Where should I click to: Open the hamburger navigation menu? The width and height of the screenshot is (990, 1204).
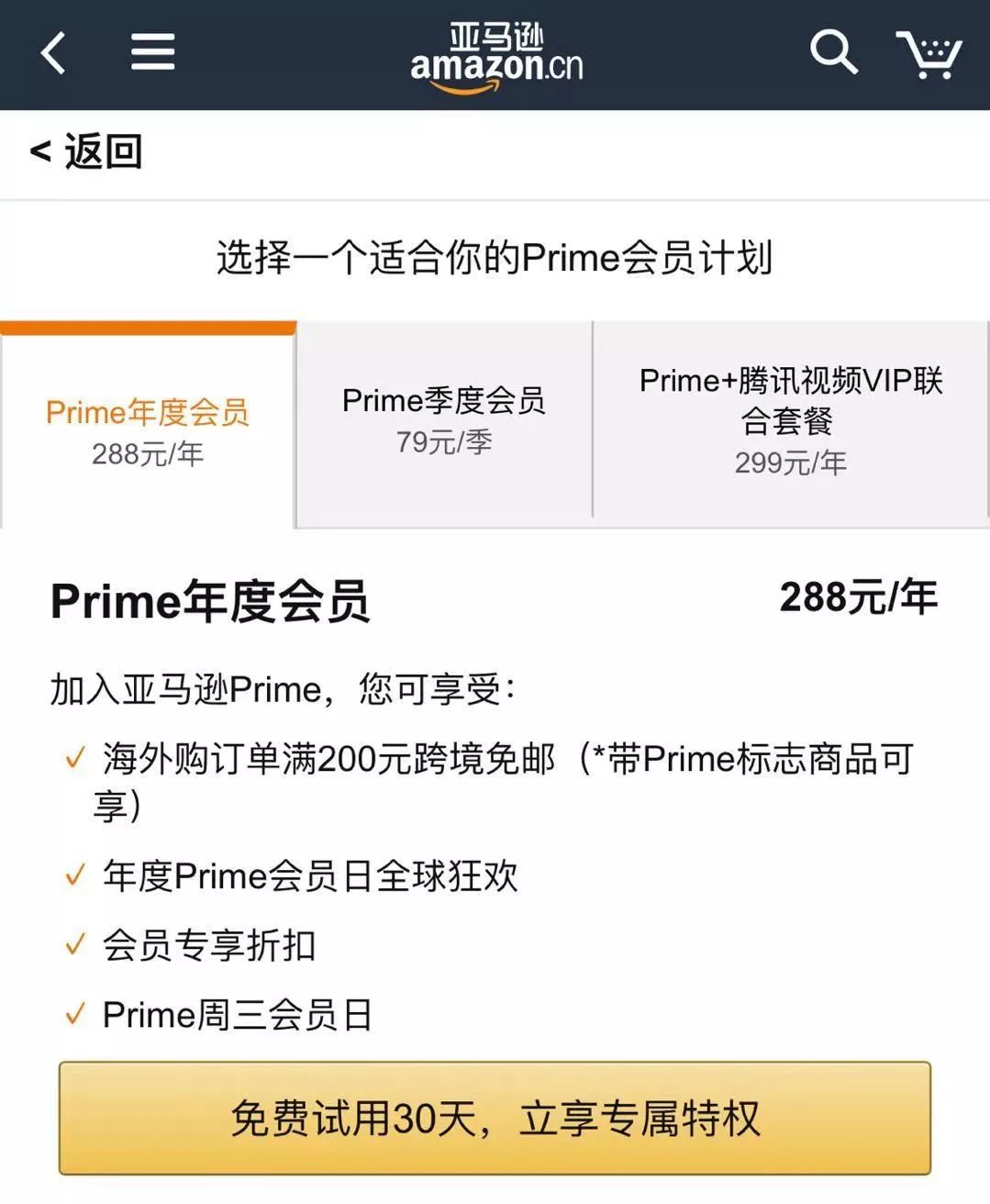tap(152, 53)
